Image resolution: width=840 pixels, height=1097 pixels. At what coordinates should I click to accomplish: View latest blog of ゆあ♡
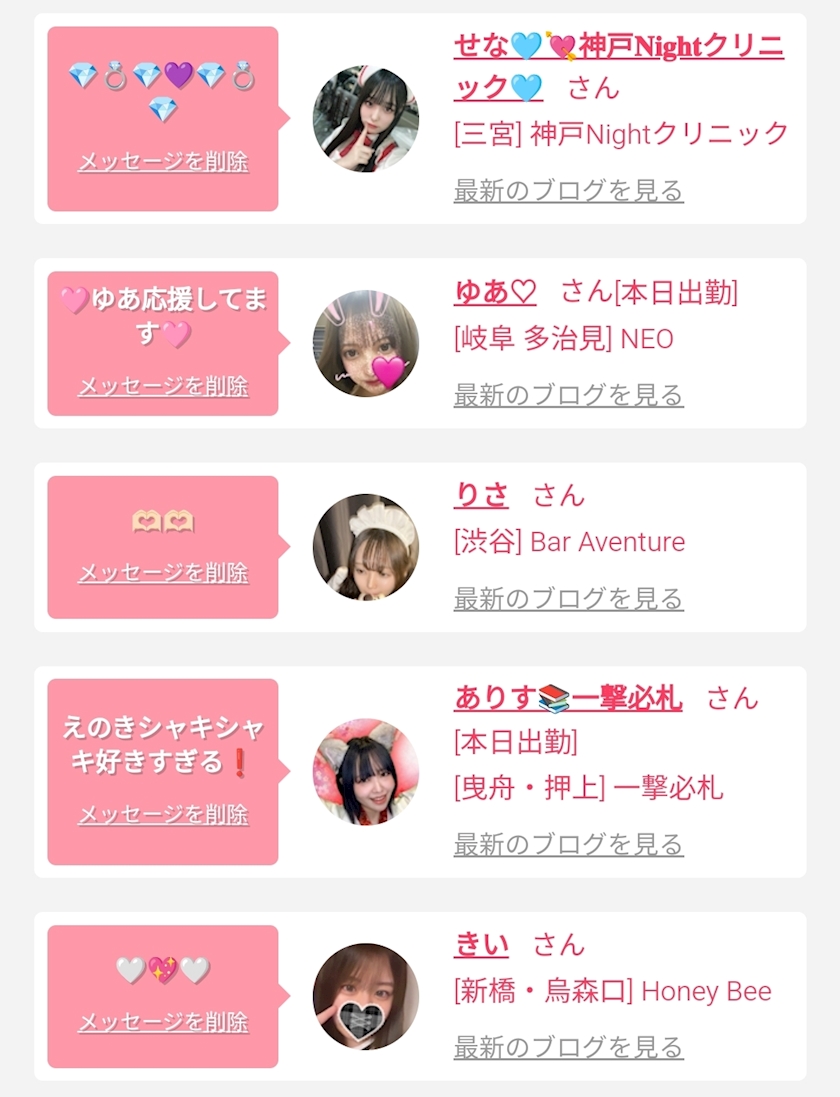pyautogui.click(x=569, y=395)
